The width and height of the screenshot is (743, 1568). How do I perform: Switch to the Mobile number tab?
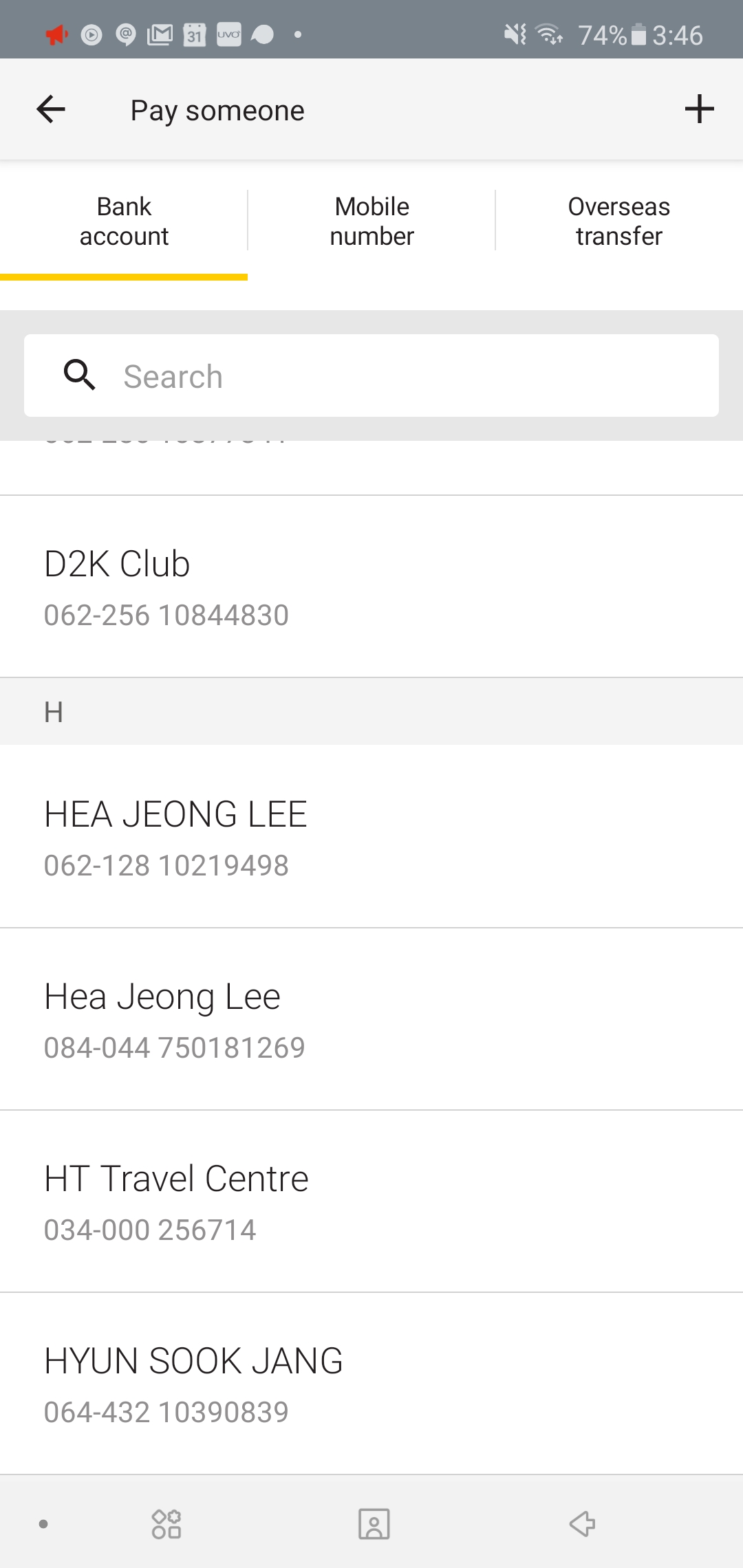[x=371, y=221]
